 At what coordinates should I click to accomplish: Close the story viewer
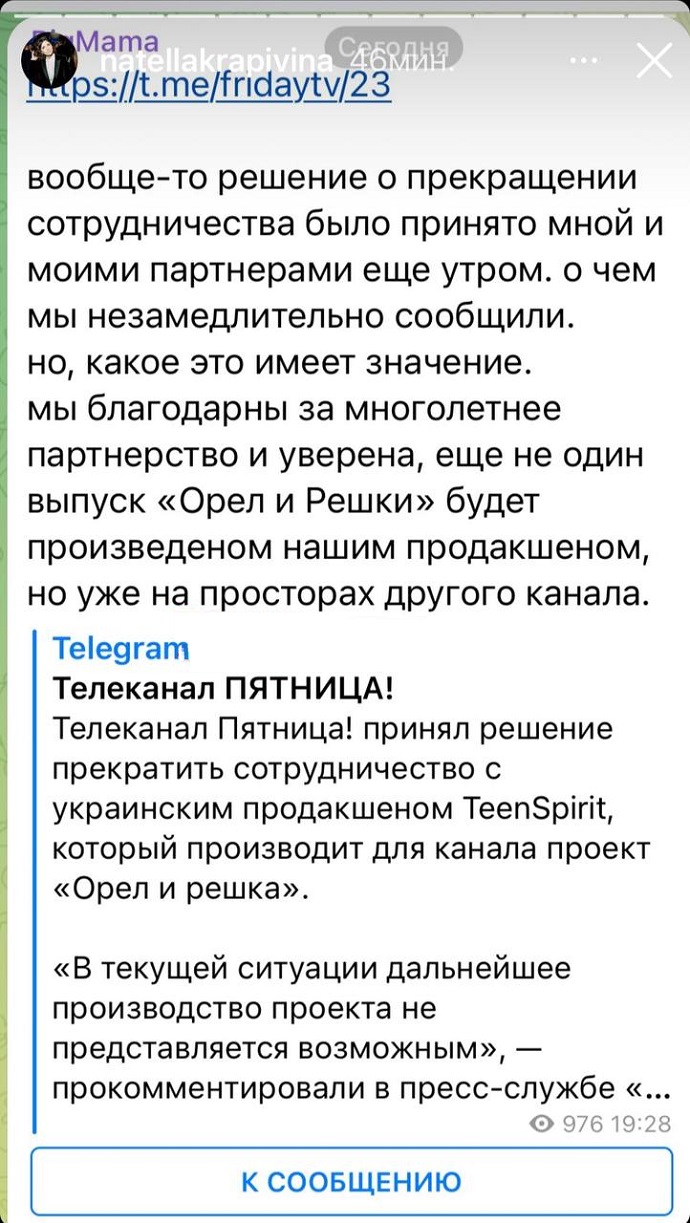(655, 61)
